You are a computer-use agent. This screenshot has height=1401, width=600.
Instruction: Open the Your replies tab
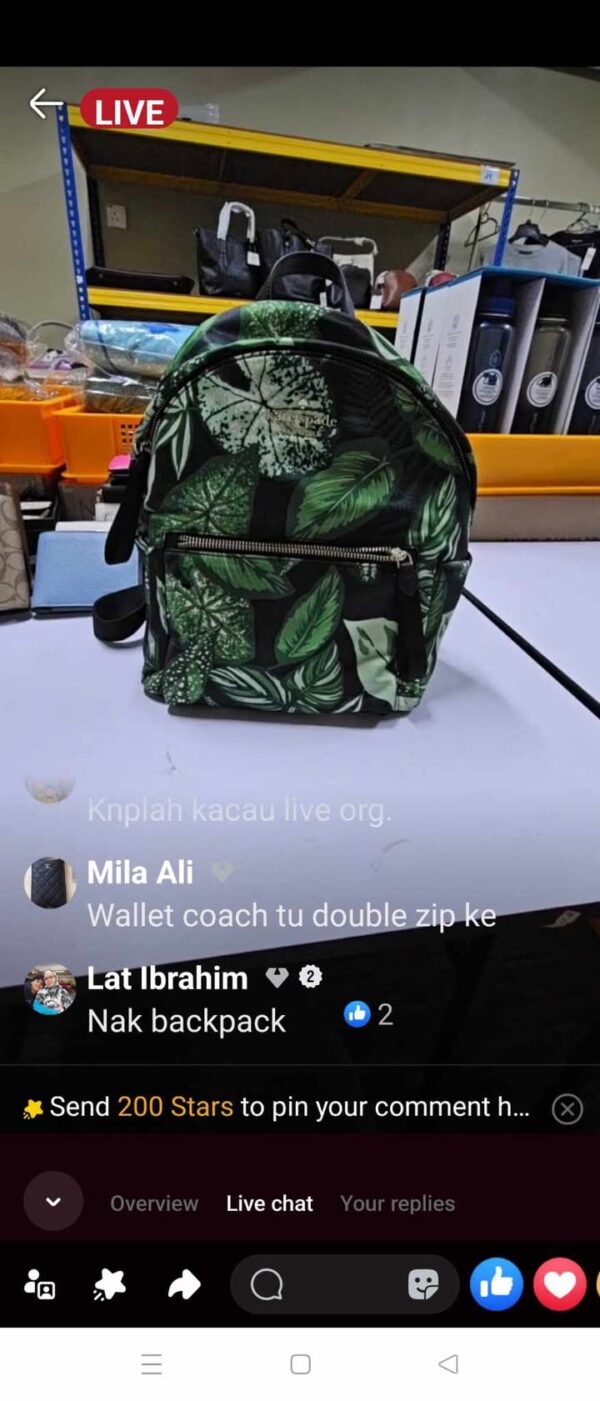(x=397, y=1203)
